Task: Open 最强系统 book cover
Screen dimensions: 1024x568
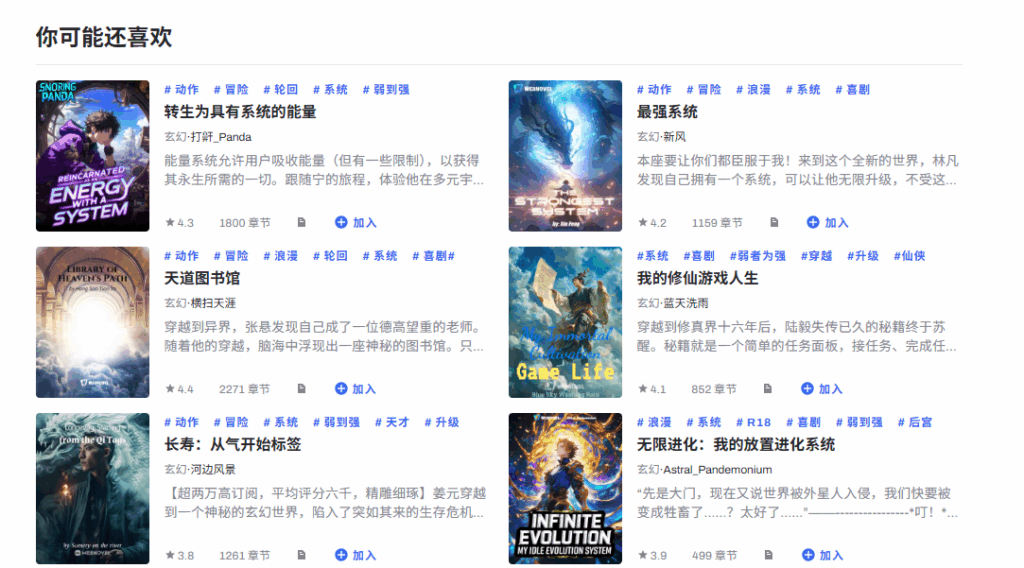Action: pos(565,156)
